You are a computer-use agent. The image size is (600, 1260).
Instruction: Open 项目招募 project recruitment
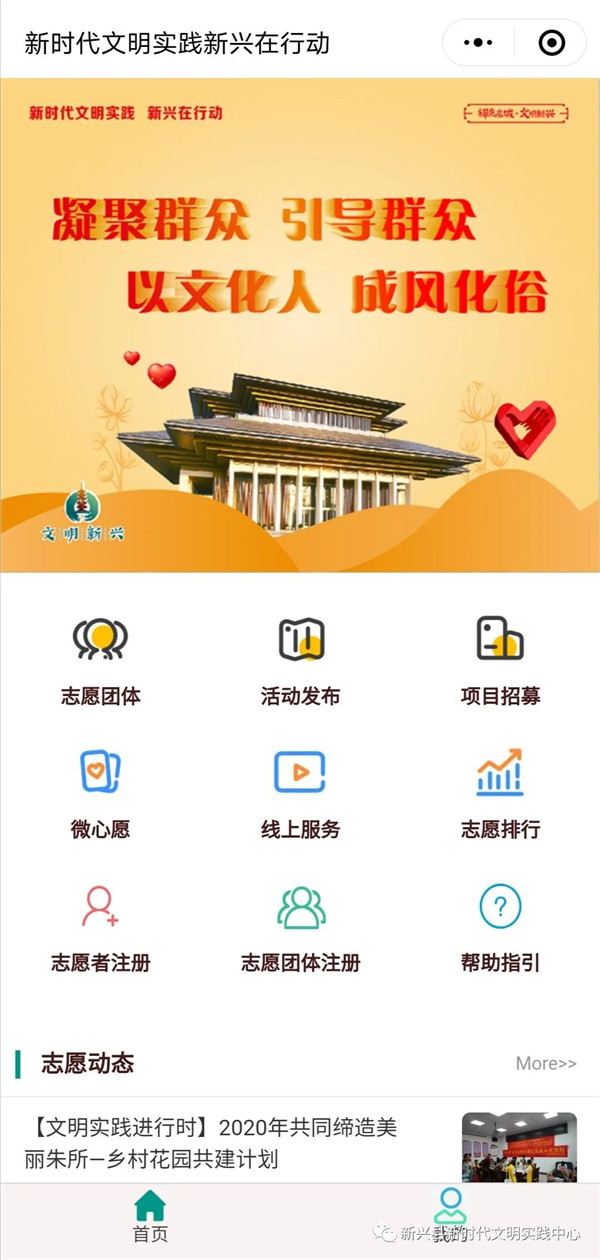[x=500, y=660]
